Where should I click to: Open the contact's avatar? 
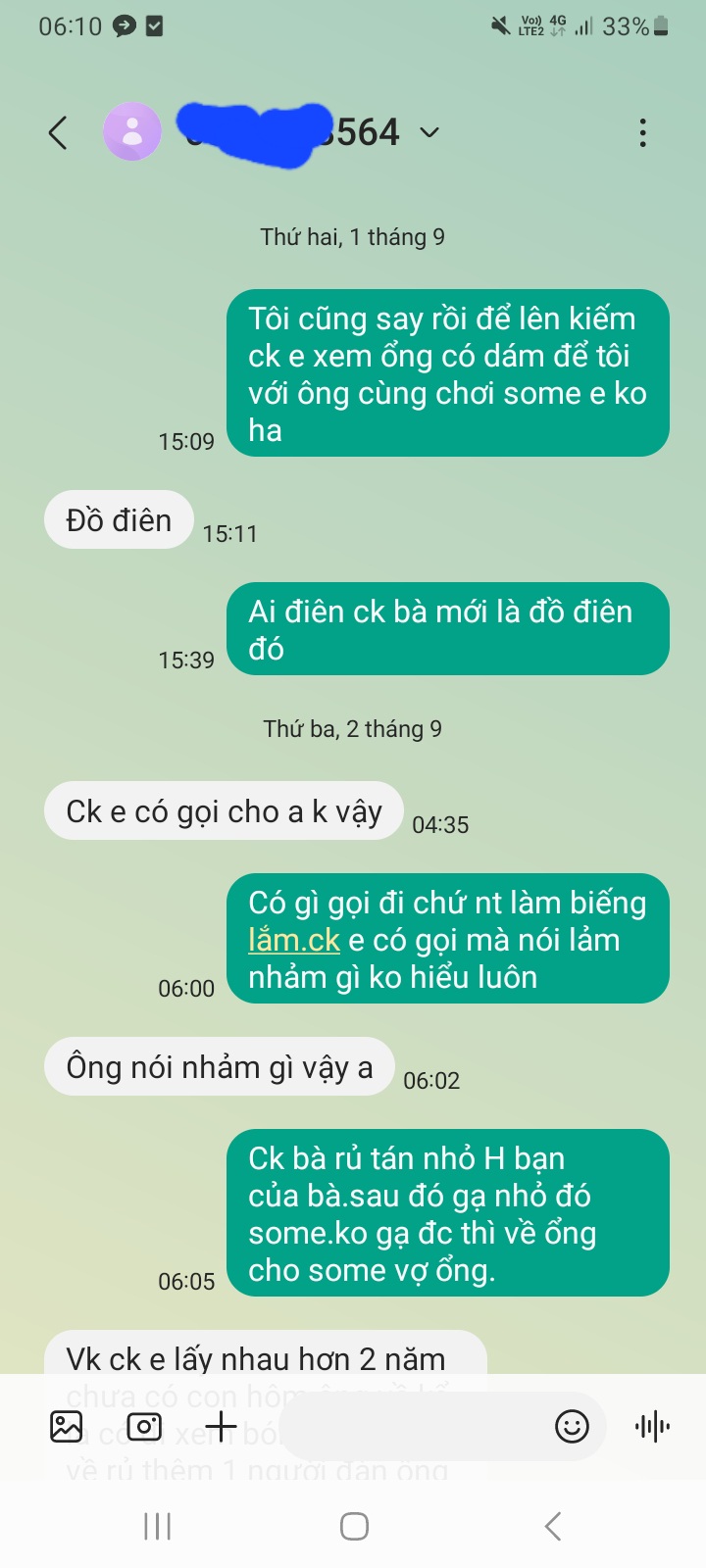point(132,131)
